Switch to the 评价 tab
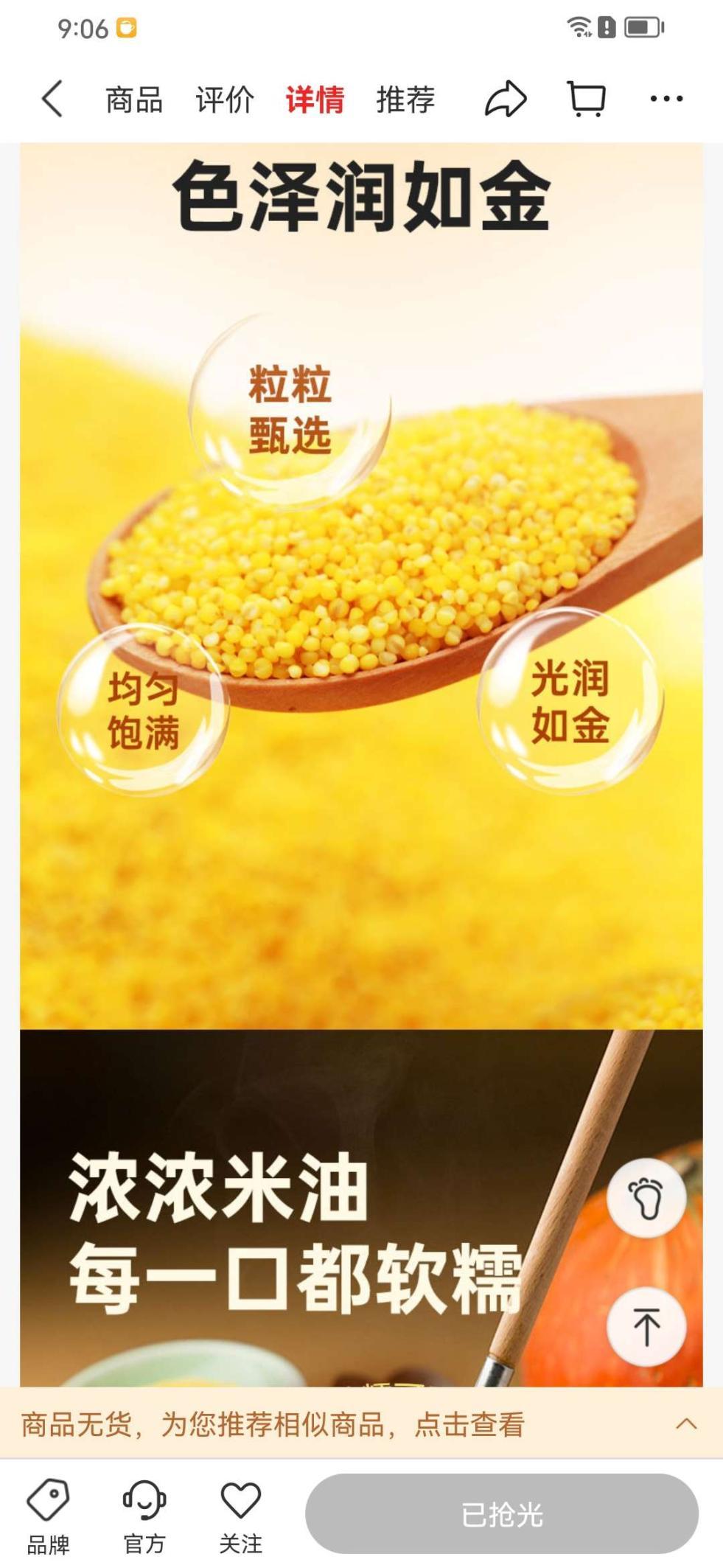Screen dimensions: 723x1568 [x=225, y=100]
